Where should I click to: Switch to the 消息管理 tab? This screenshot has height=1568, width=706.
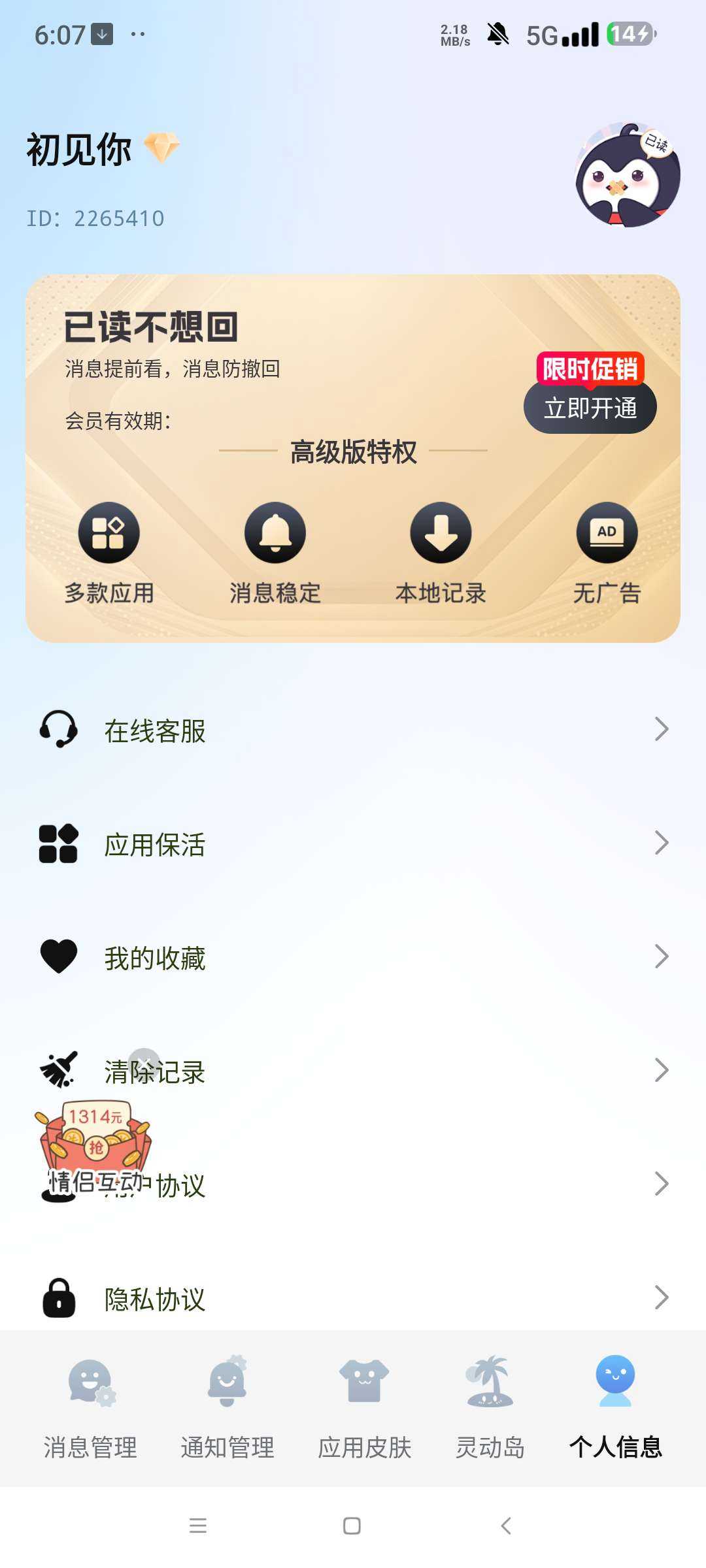coord(90,1409)
